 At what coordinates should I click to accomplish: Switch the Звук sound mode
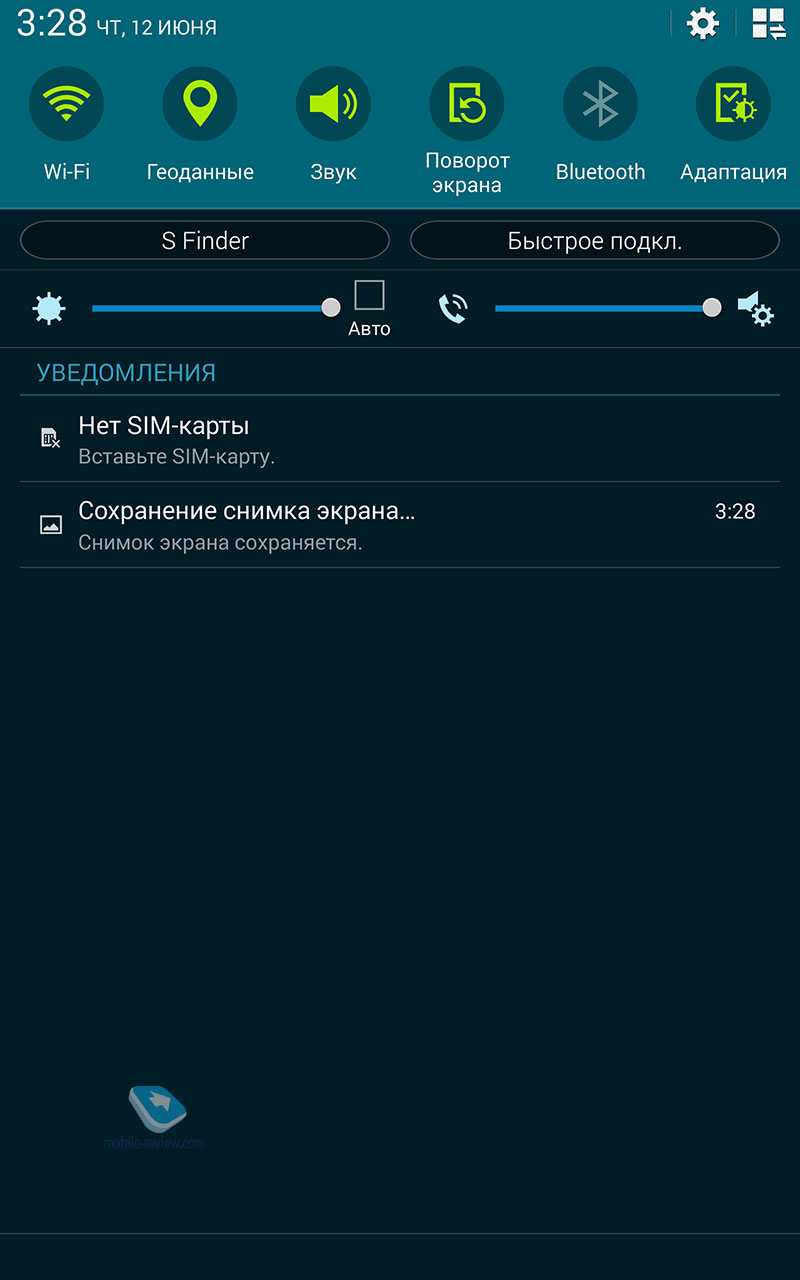[x=333, y=104]
